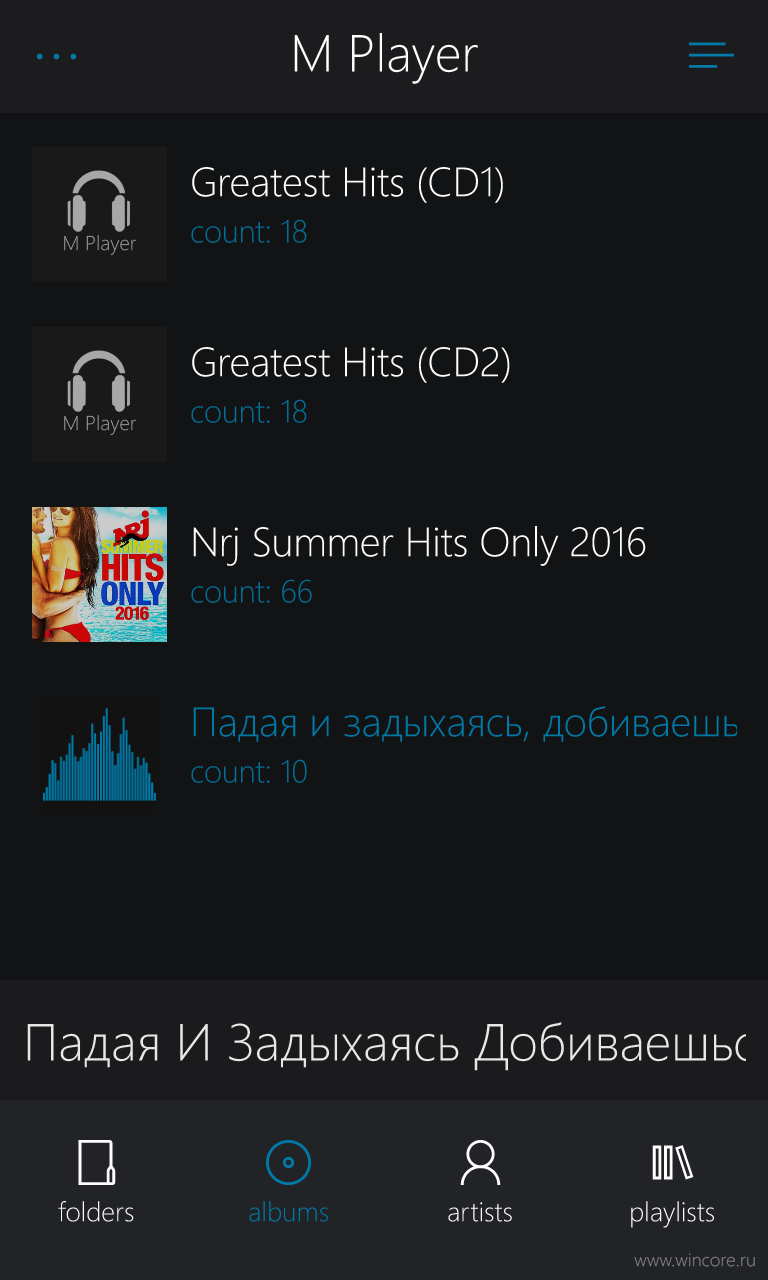Open the Greatest Hits (CD1) album

coord(384,214)
